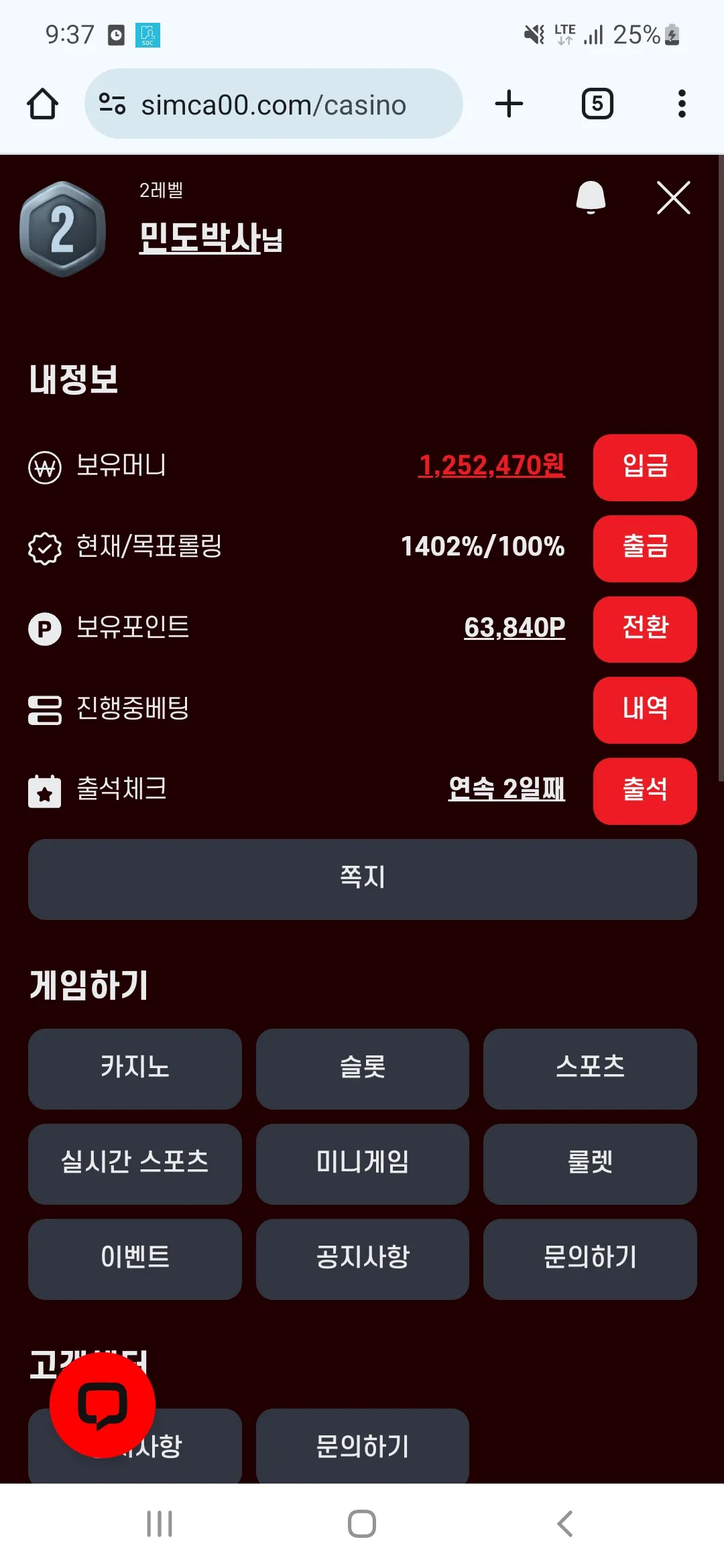Convert points with the 전환 button
The height and width of the screenshot is (1568, 724).
click(645, 629)
